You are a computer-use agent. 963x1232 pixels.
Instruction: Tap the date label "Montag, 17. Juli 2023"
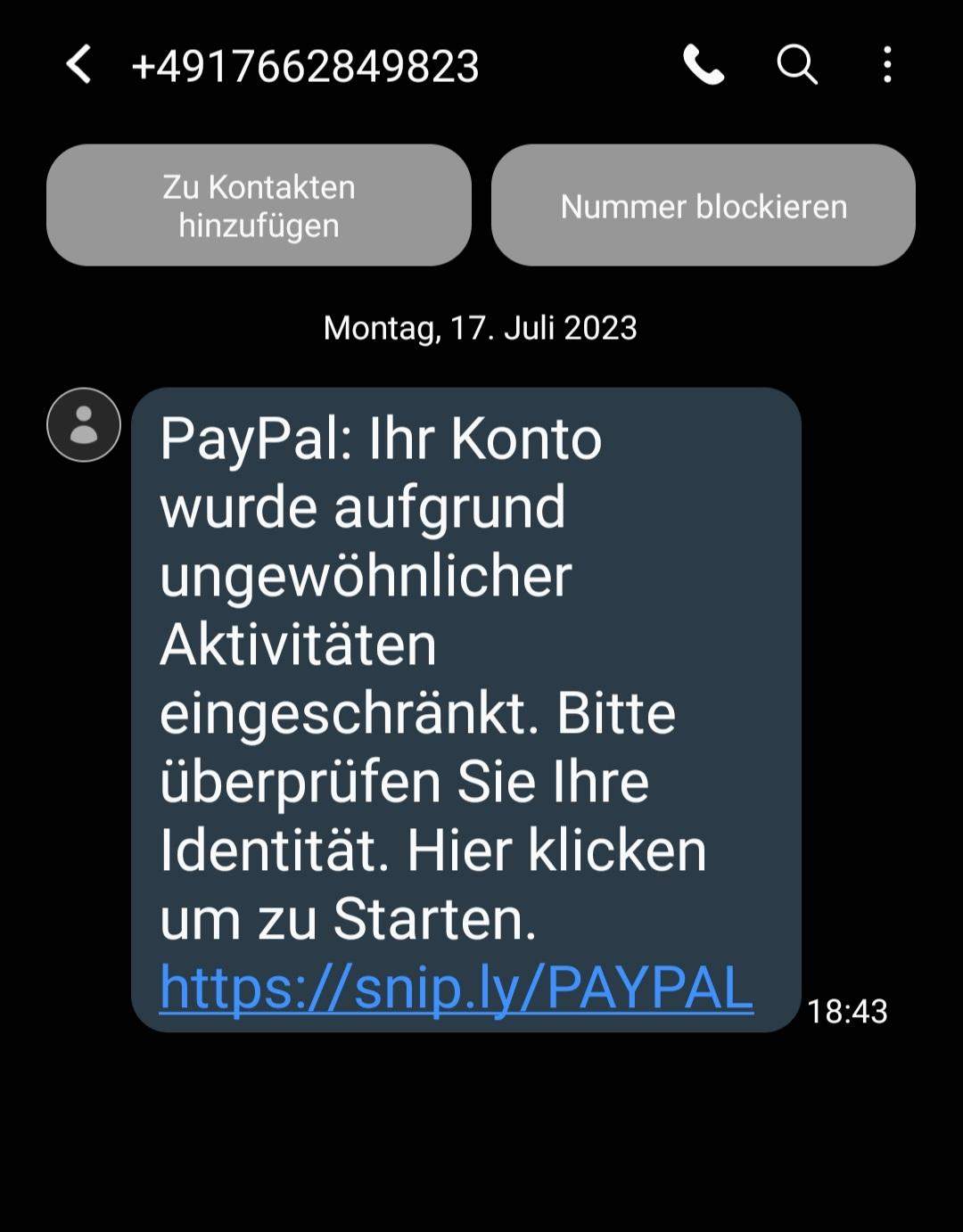pos(481,328)
